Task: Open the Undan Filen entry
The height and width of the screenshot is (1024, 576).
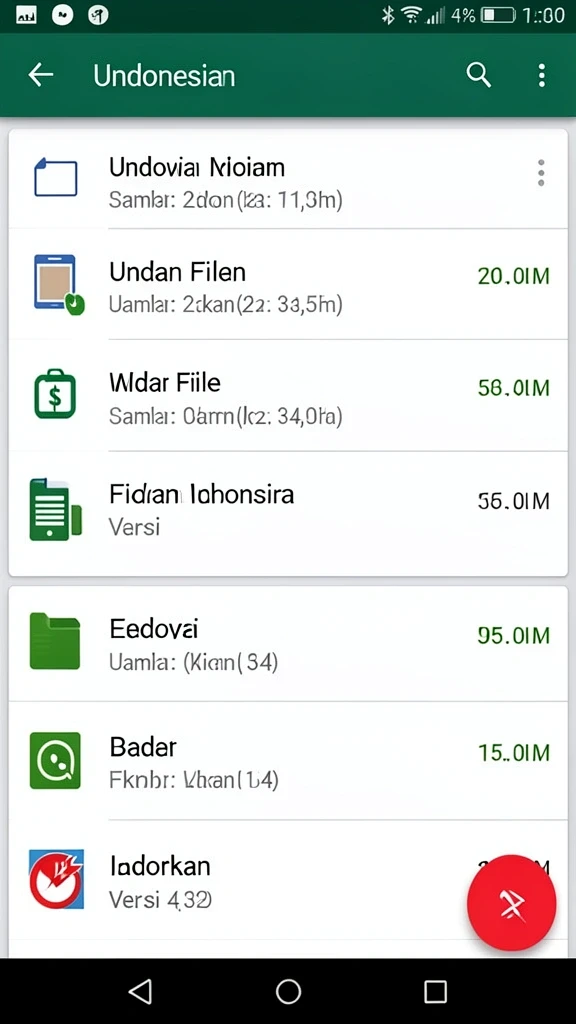Action: (288, 285)
